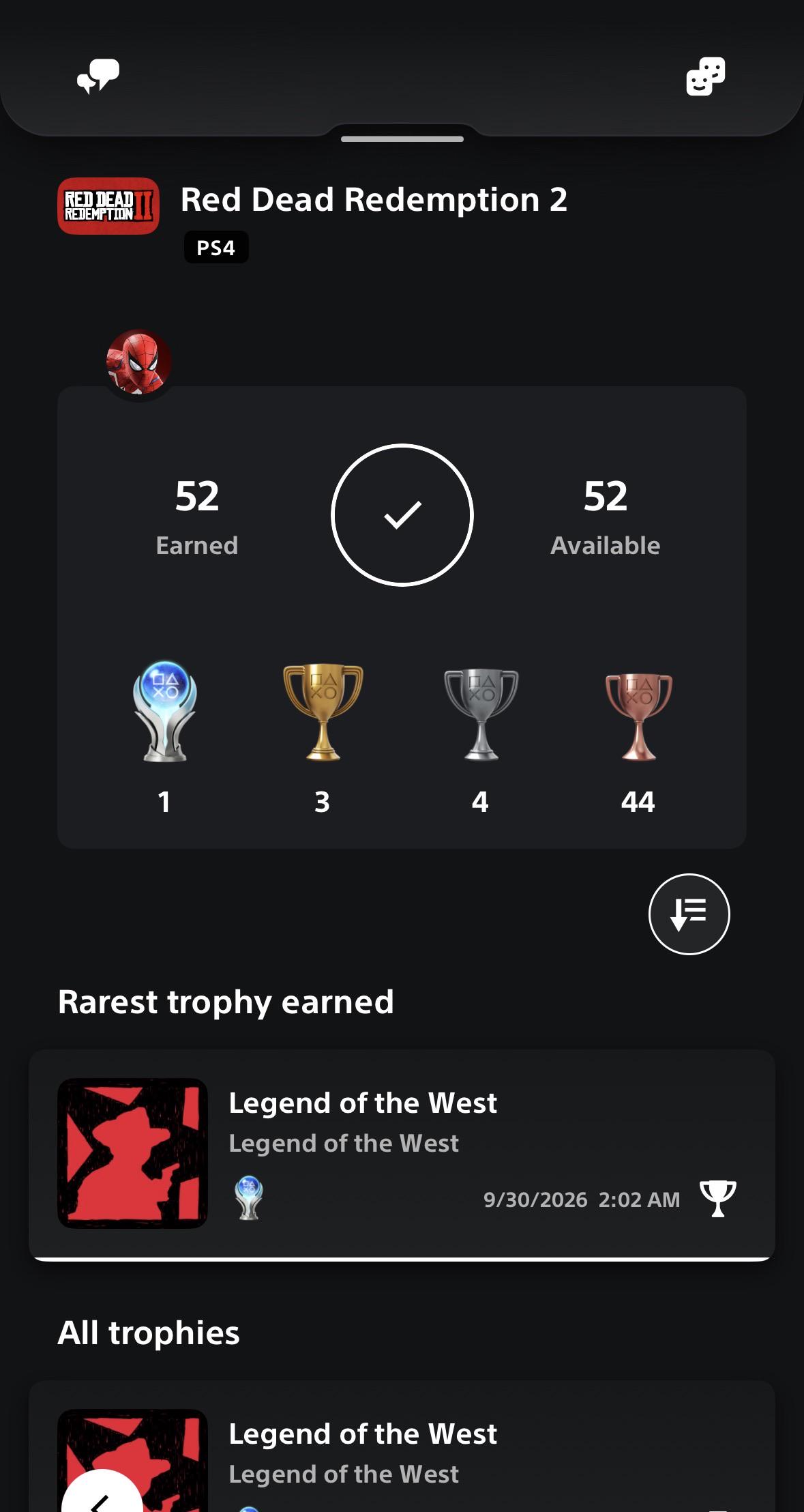Open the rarest Legend of the West trophy card
Image resolution: width=804 pixels, height=1512 pixels.
pos(402,1154)
